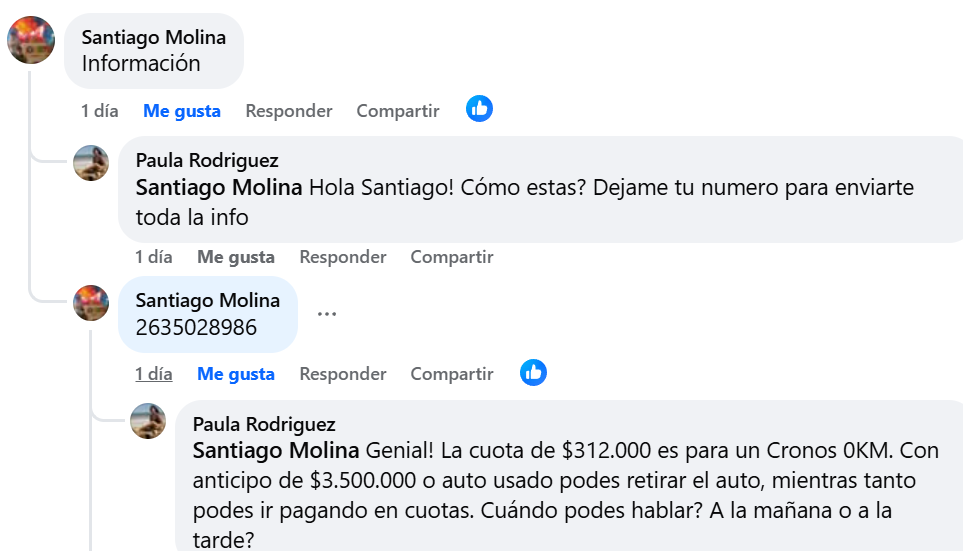Screen dimensions: 963x551
Task: Open the "1 día" timestamp of the phone number comment
Action: pos(153,374)
